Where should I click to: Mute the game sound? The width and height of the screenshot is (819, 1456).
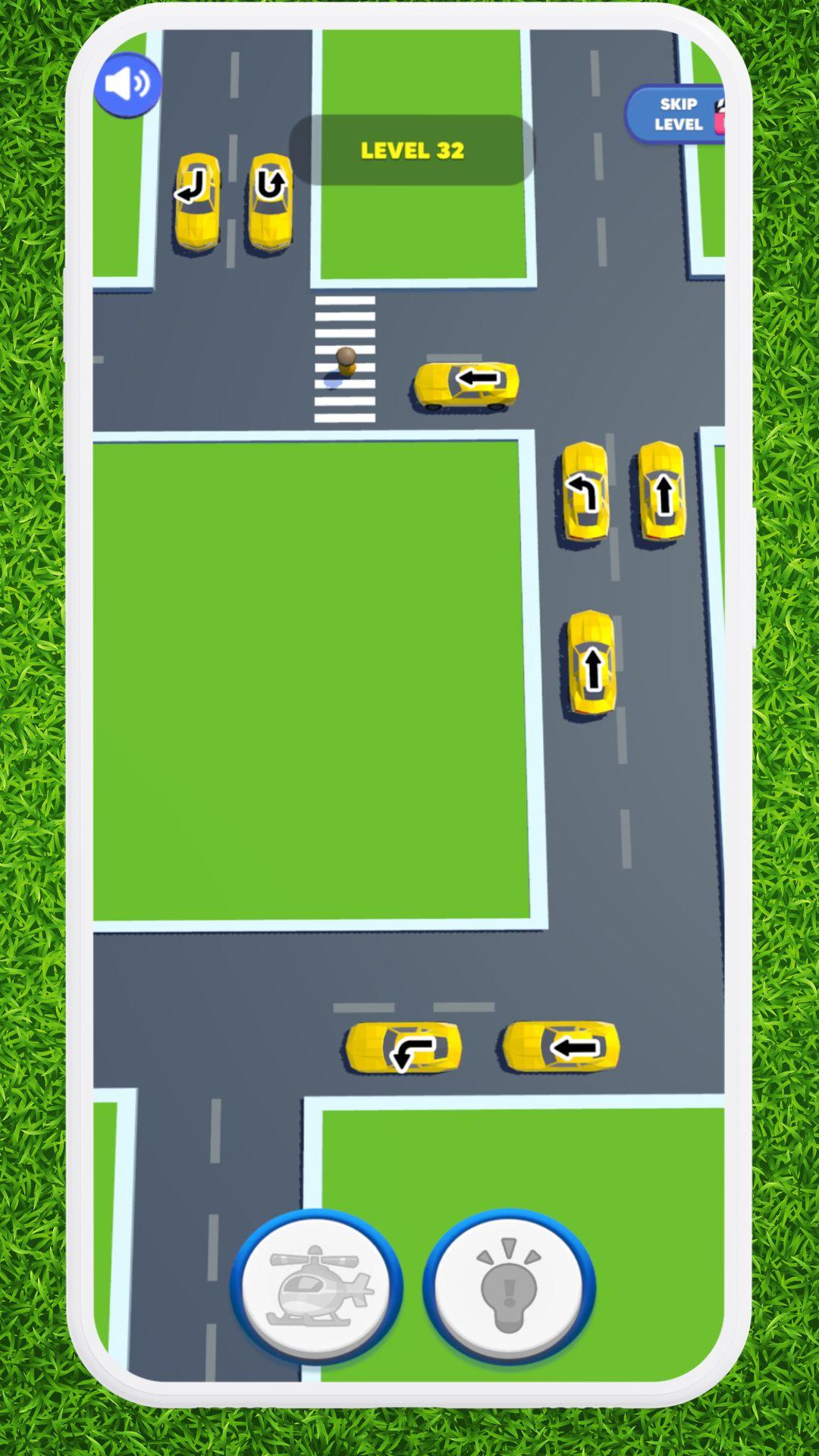(127, 85)
